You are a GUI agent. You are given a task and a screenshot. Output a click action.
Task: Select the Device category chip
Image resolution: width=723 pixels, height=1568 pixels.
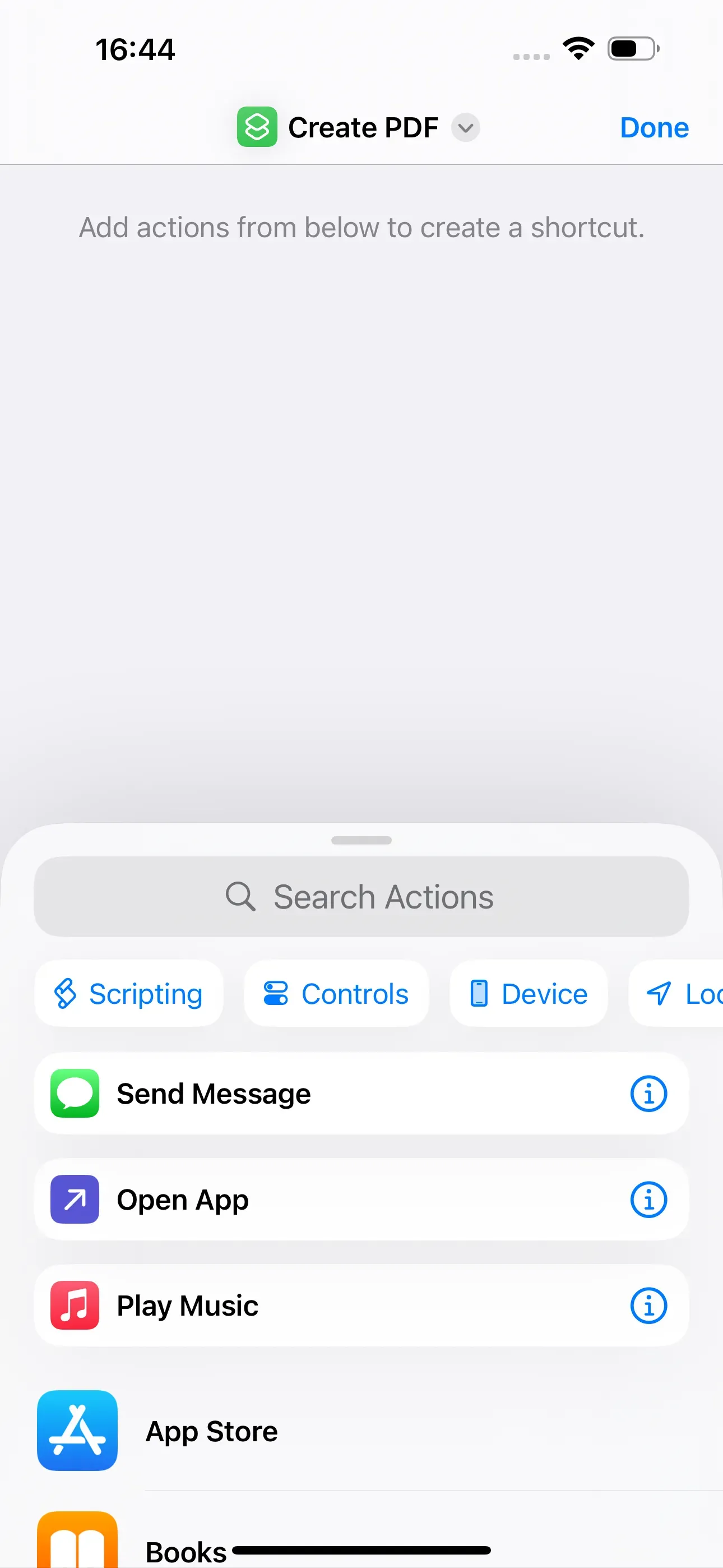coord(529,993)
